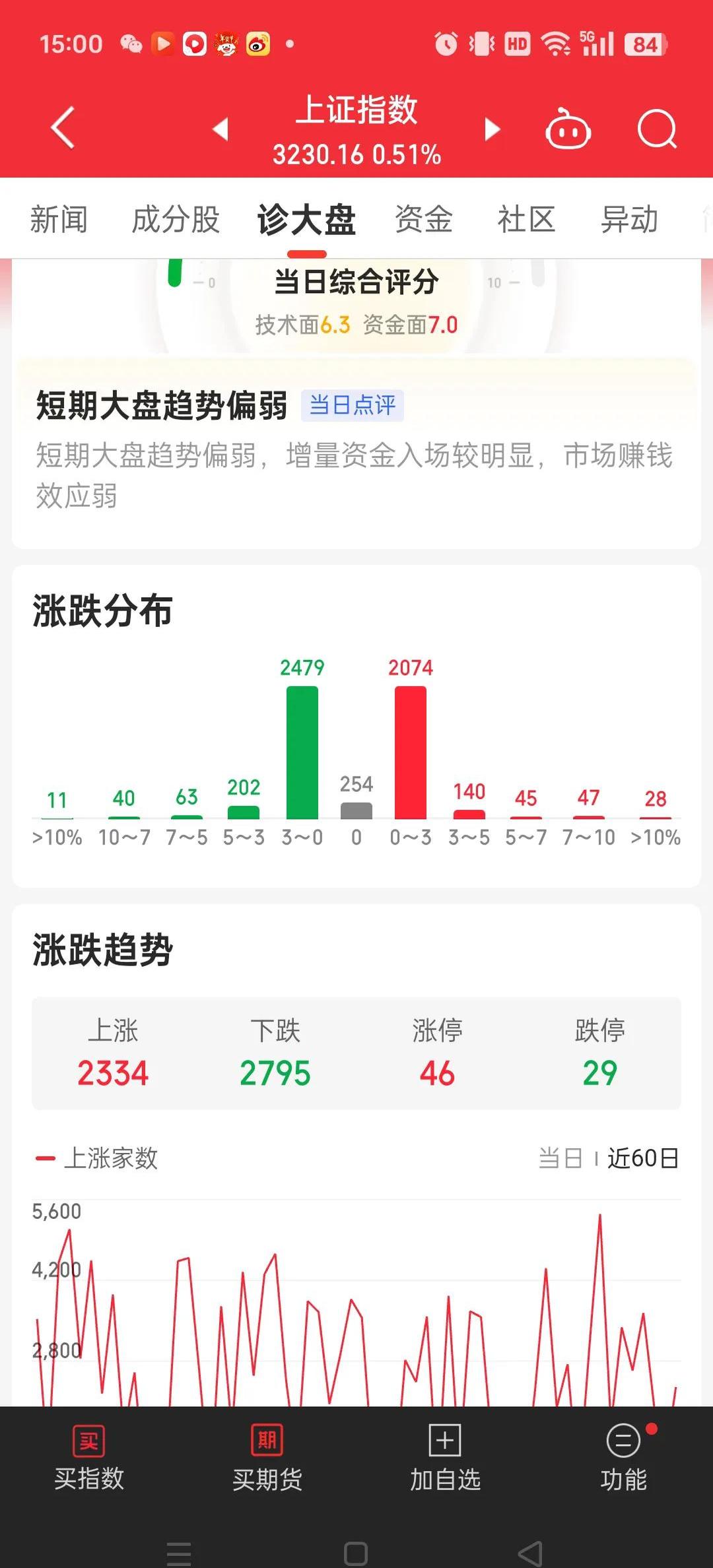Open the search function
Image resolution: width=713 pixels, height=1568 pixels.
click(657, 129)
